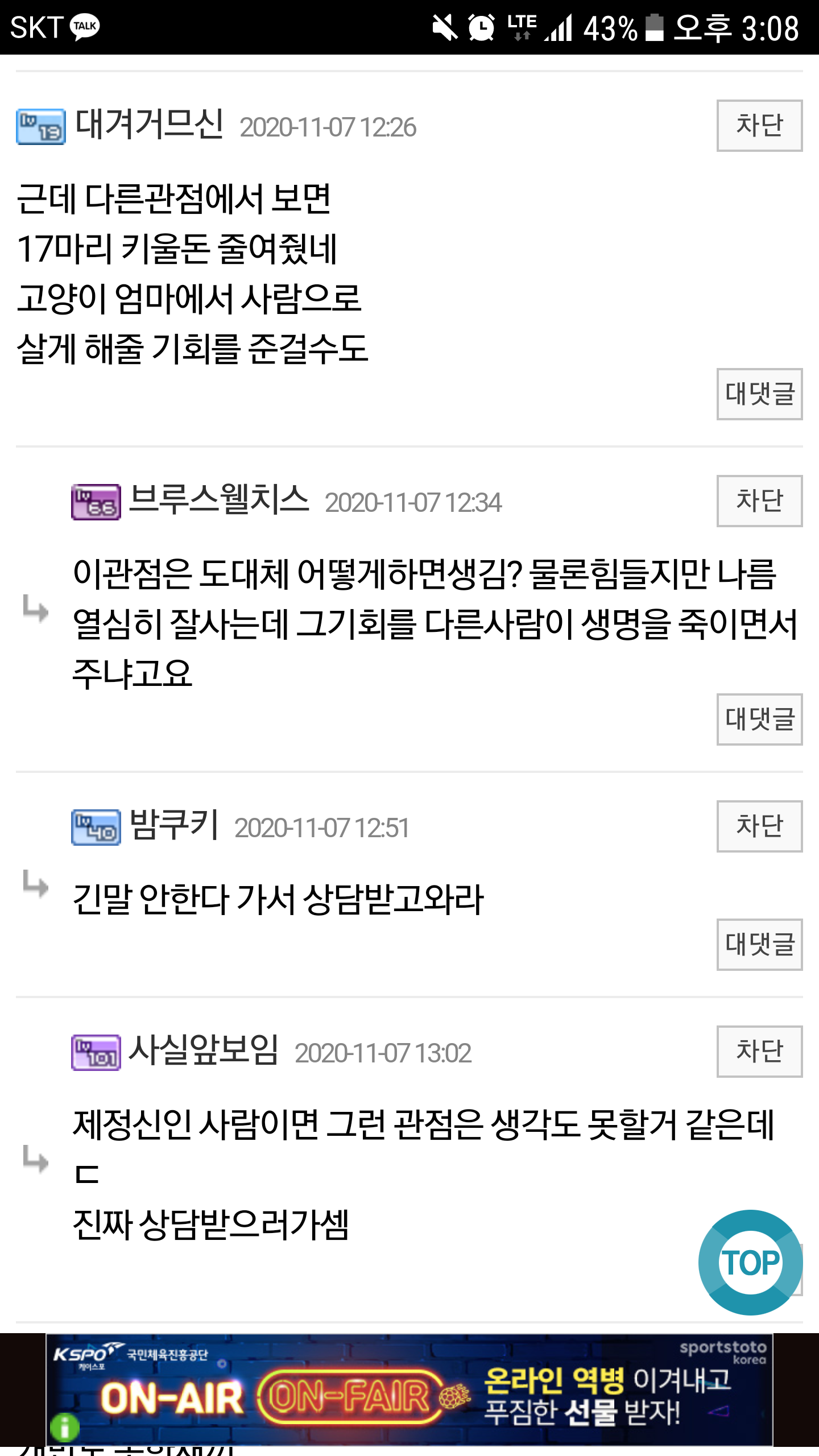Open 사실앞보임's username
The height and width of the screenshot is (1456, 819).
203,1050
